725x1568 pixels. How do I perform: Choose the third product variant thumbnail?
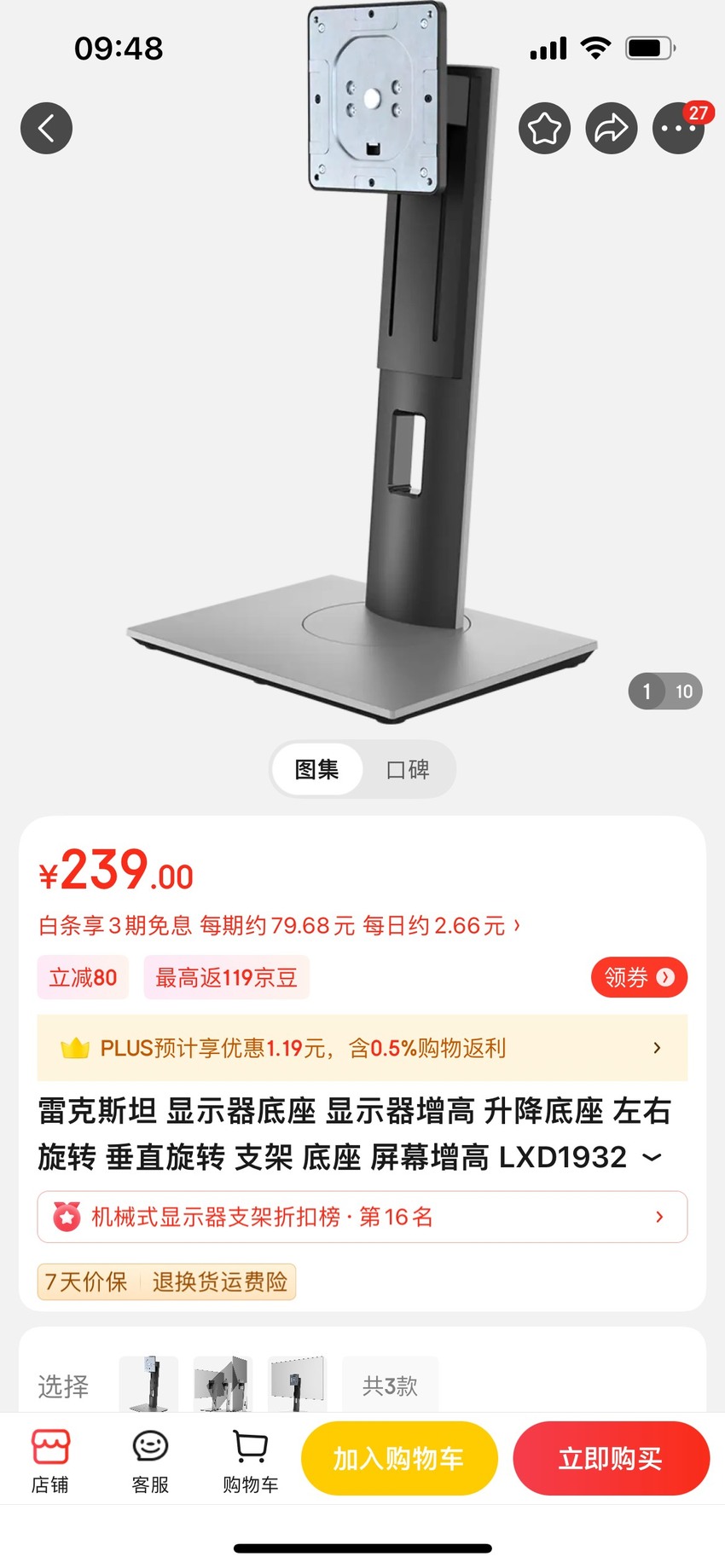point(297,1384)
